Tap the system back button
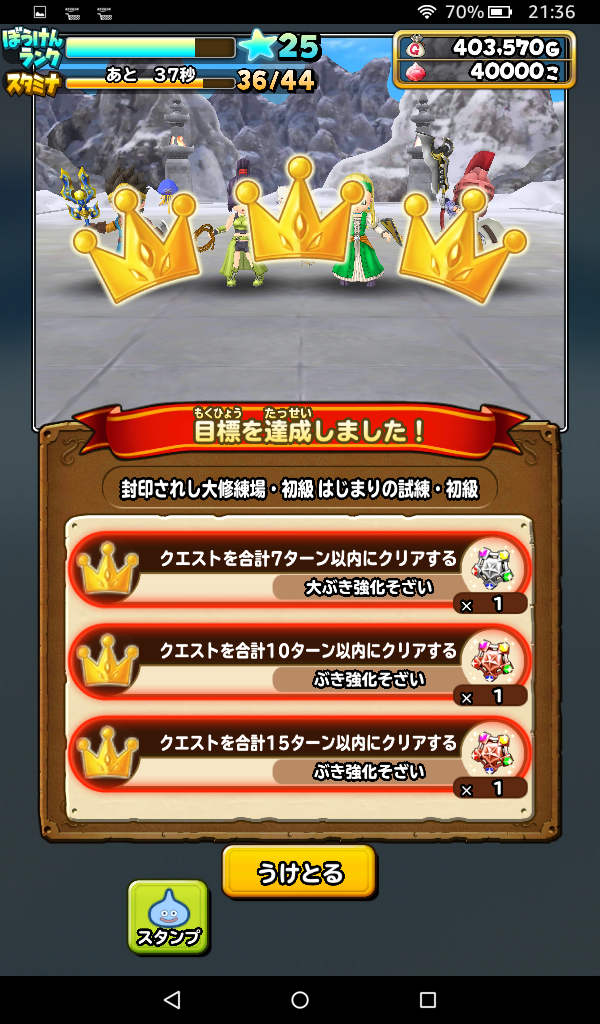Screen dimensions: 600x1024 coord(172,1000)
